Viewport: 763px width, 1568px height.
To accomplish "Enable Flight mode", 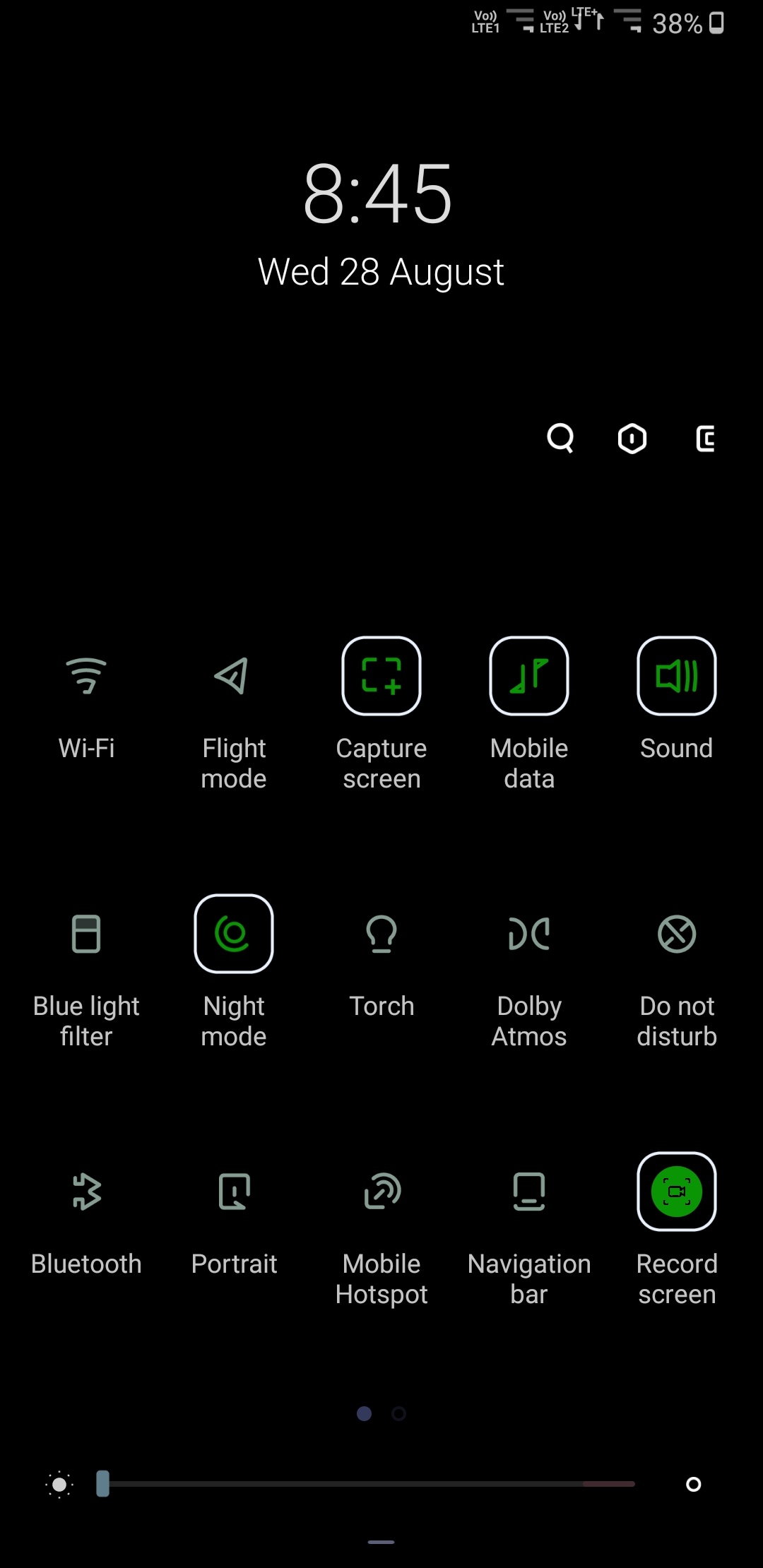I will (x=233, y=676).
